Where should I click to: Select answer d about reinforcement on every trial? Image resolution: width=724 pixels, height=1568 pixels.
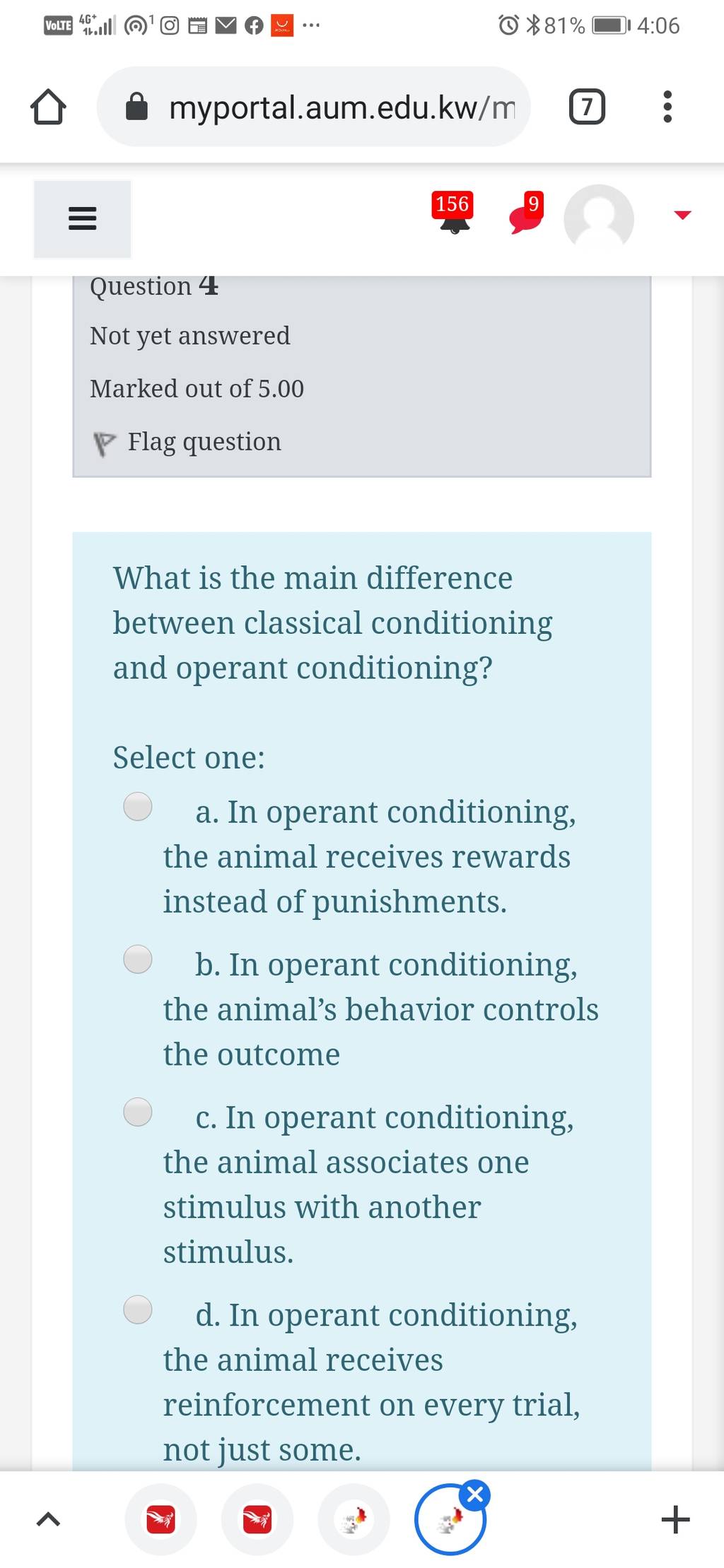coord(138,1309)
